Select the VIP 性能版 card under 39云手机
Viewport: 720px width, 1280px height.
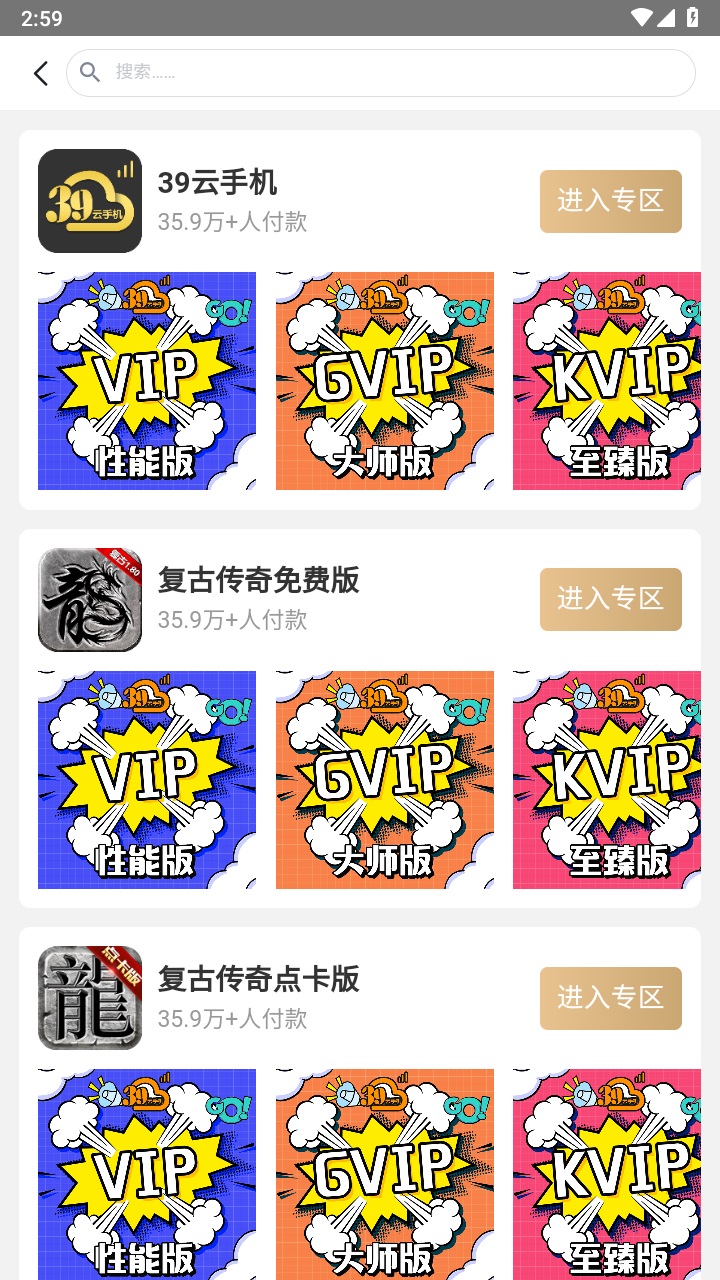(146, 380)
